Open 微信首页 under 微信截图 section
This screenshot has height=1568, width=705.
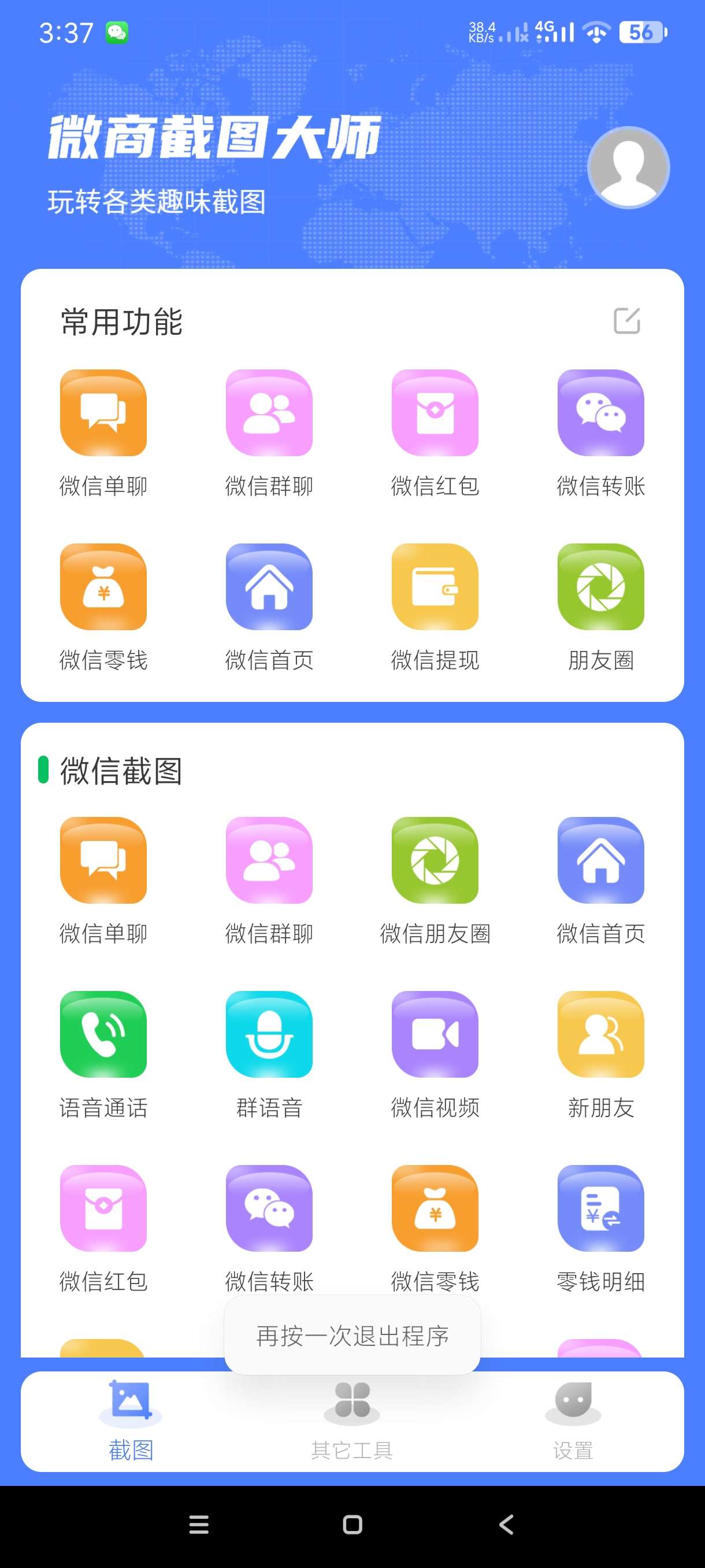[x=600, y=860]
